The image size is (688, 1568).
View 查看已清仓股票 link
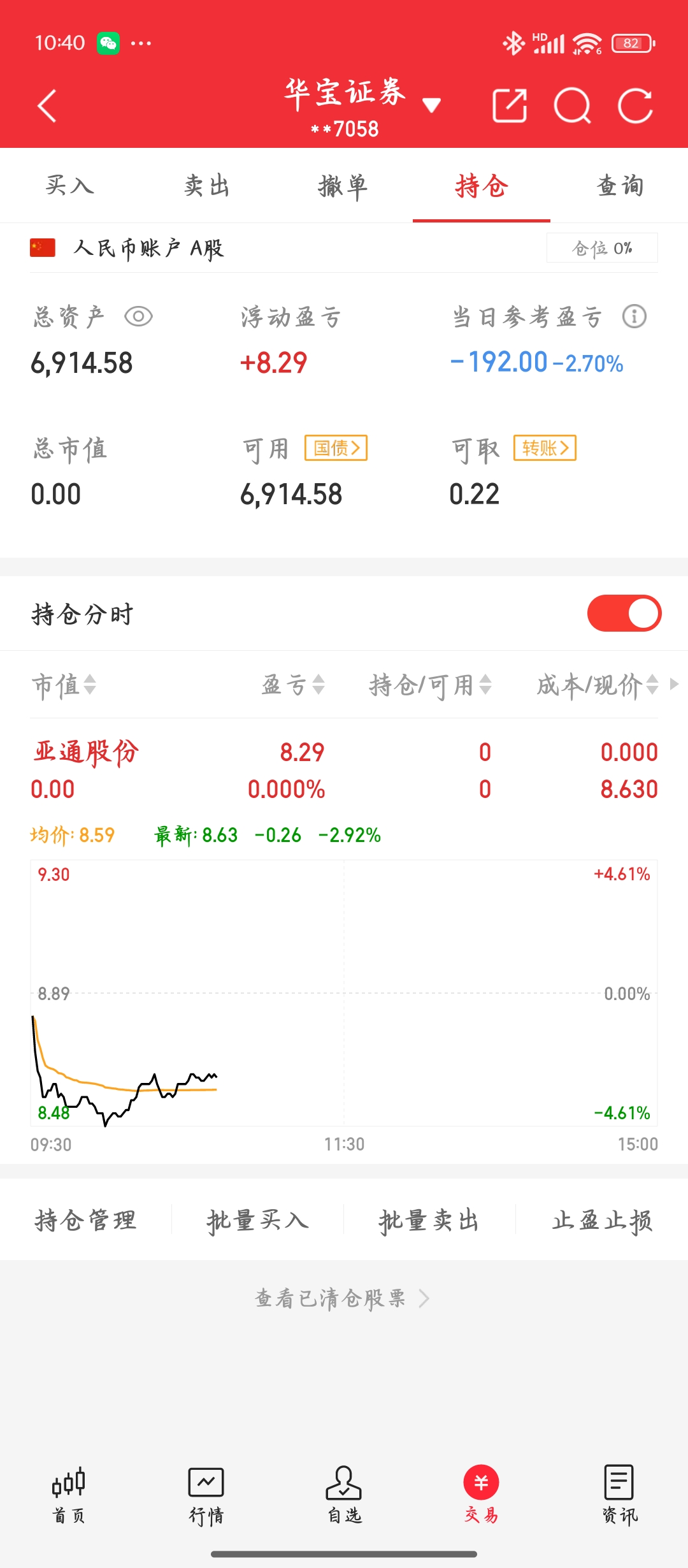coord(342,1298)
